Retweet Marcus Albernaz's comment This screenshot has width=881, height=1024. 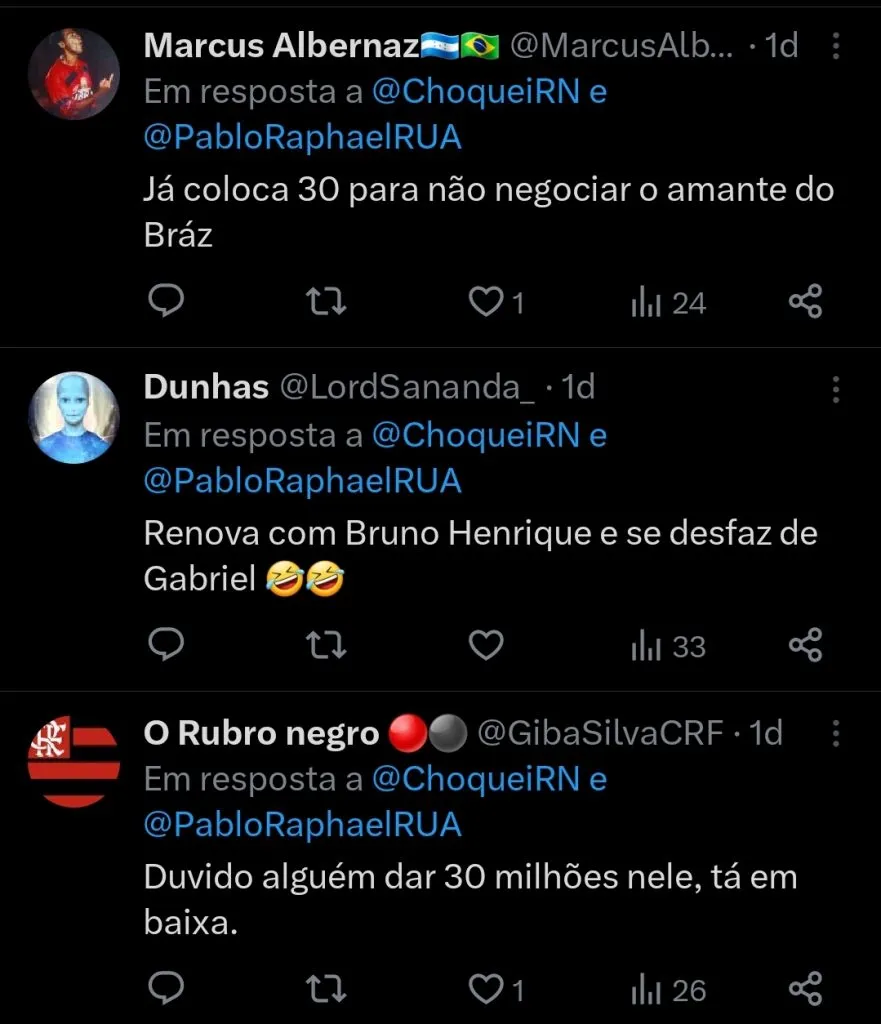coord(324,301)
